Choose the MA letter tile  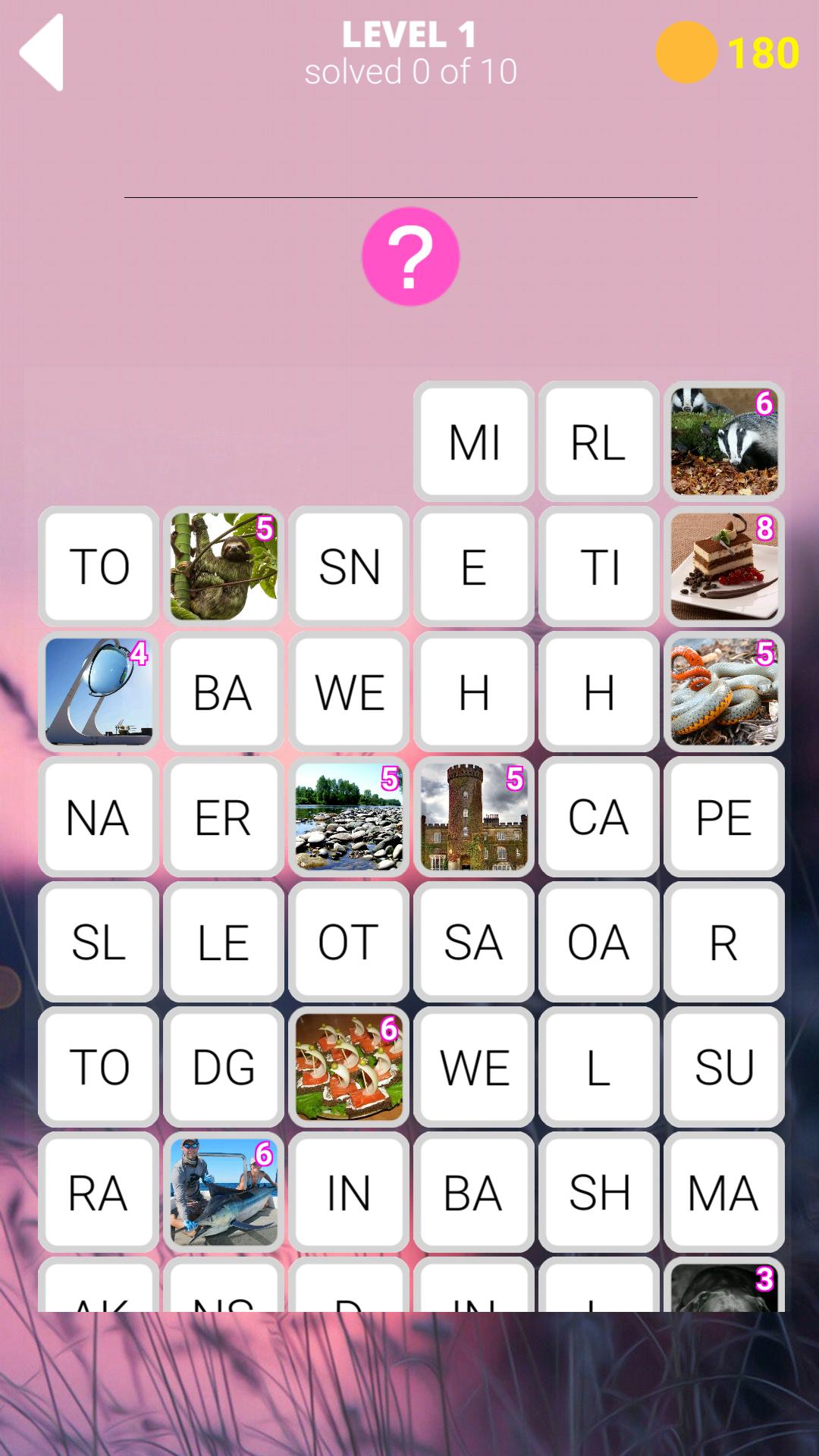tap(724, 1192)
